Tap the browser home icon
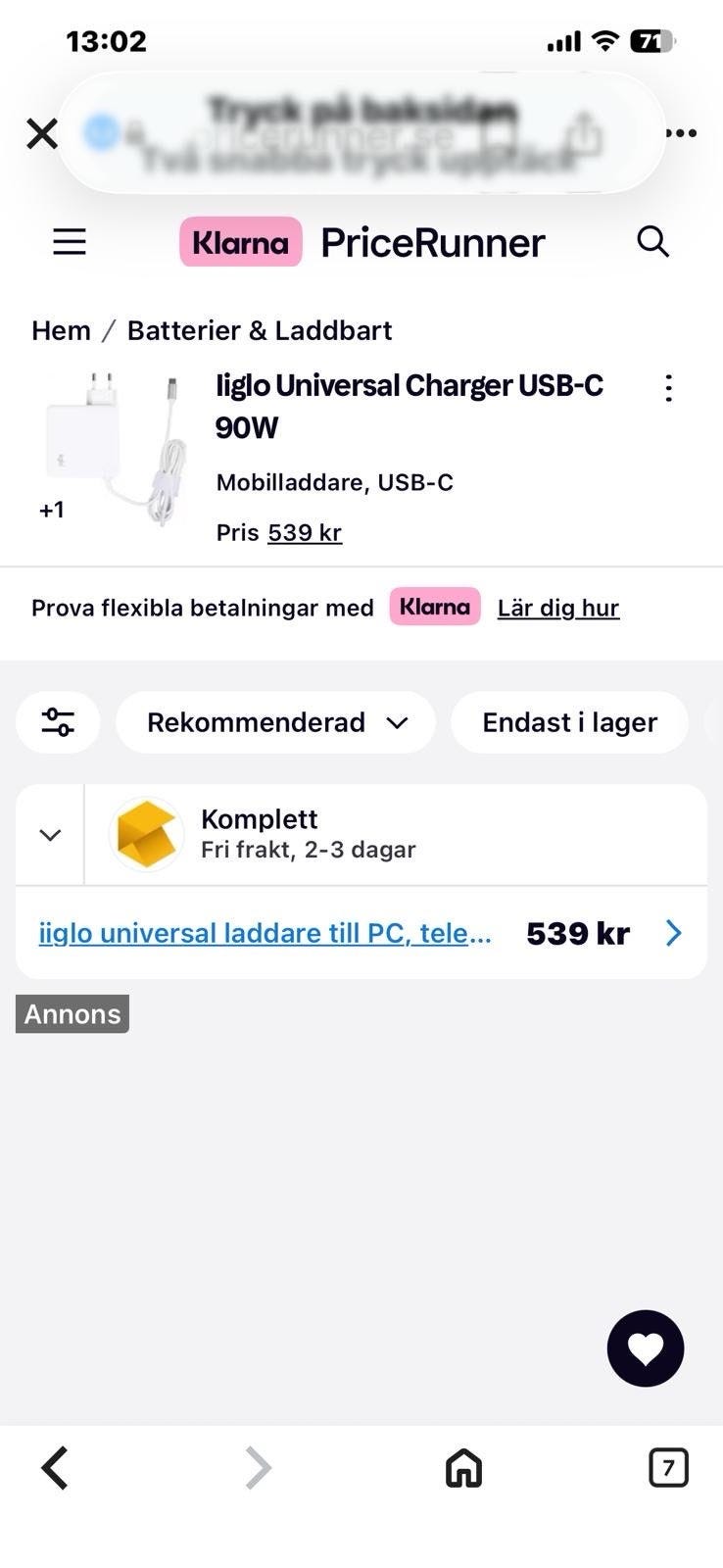The image size is (723, 1568). (x=464, y=1468)
